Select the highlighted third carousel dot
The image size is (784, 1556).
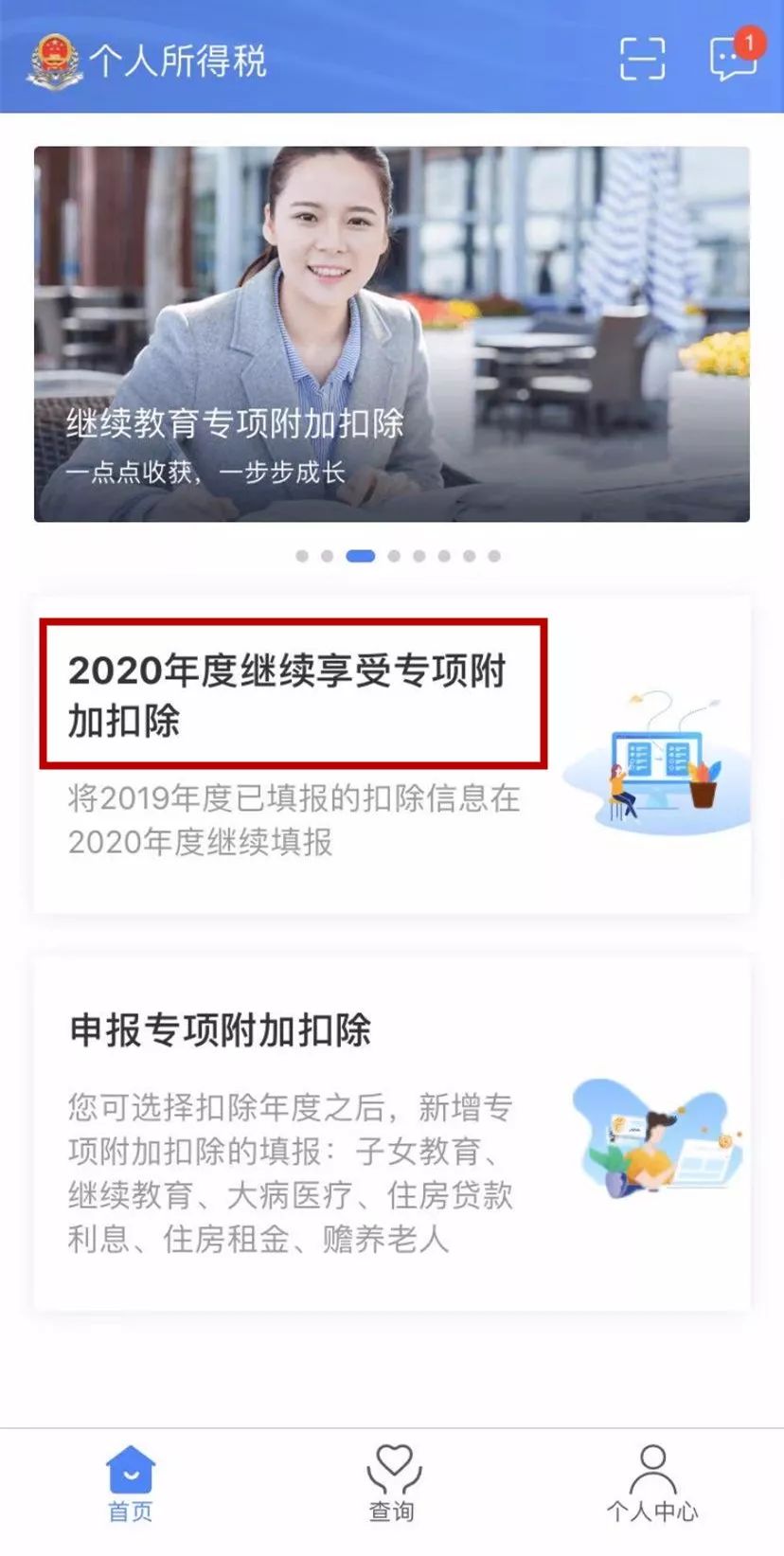coord(358,557)
